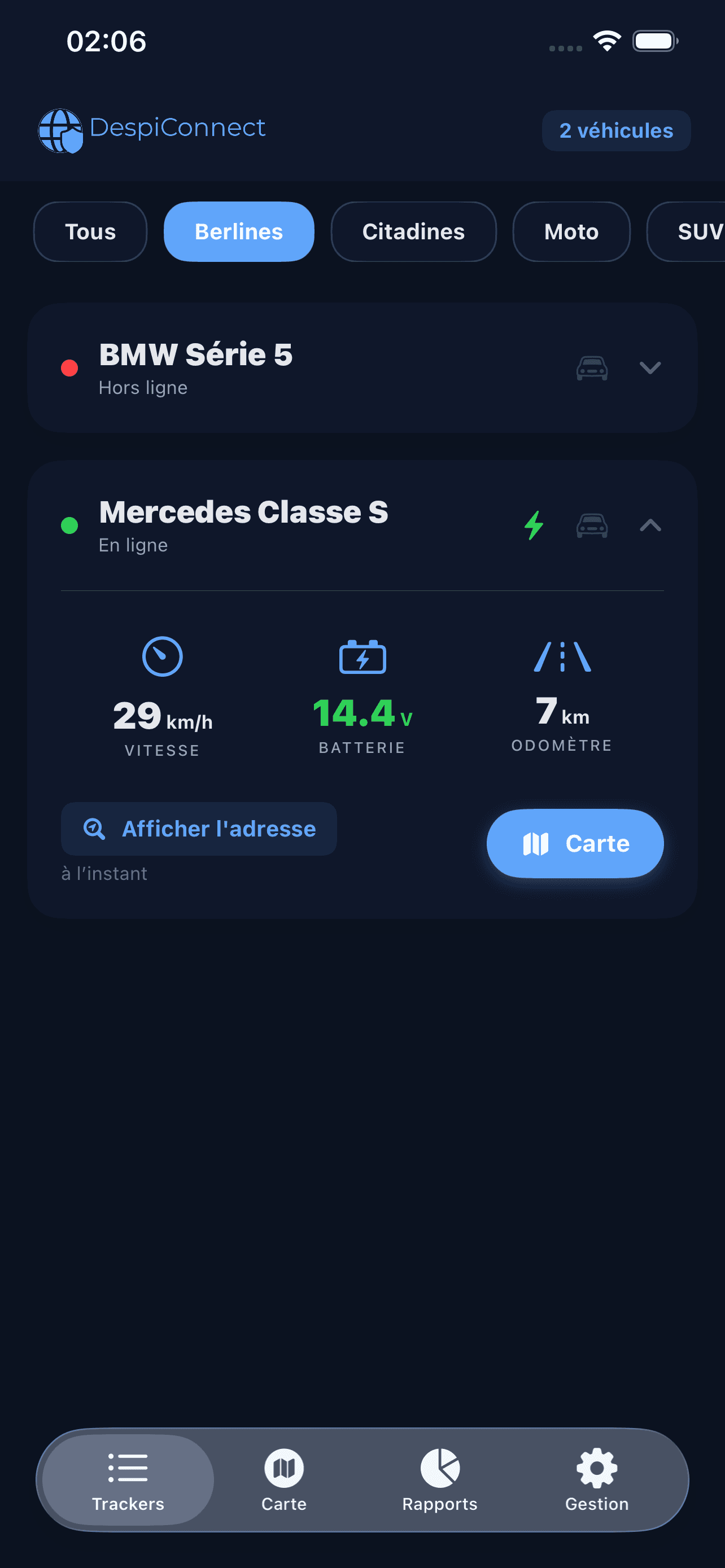The width and height of the screenshot is (725, 1568).
Task: Switch to the Trackers tab
Action: coord(128,1479)
